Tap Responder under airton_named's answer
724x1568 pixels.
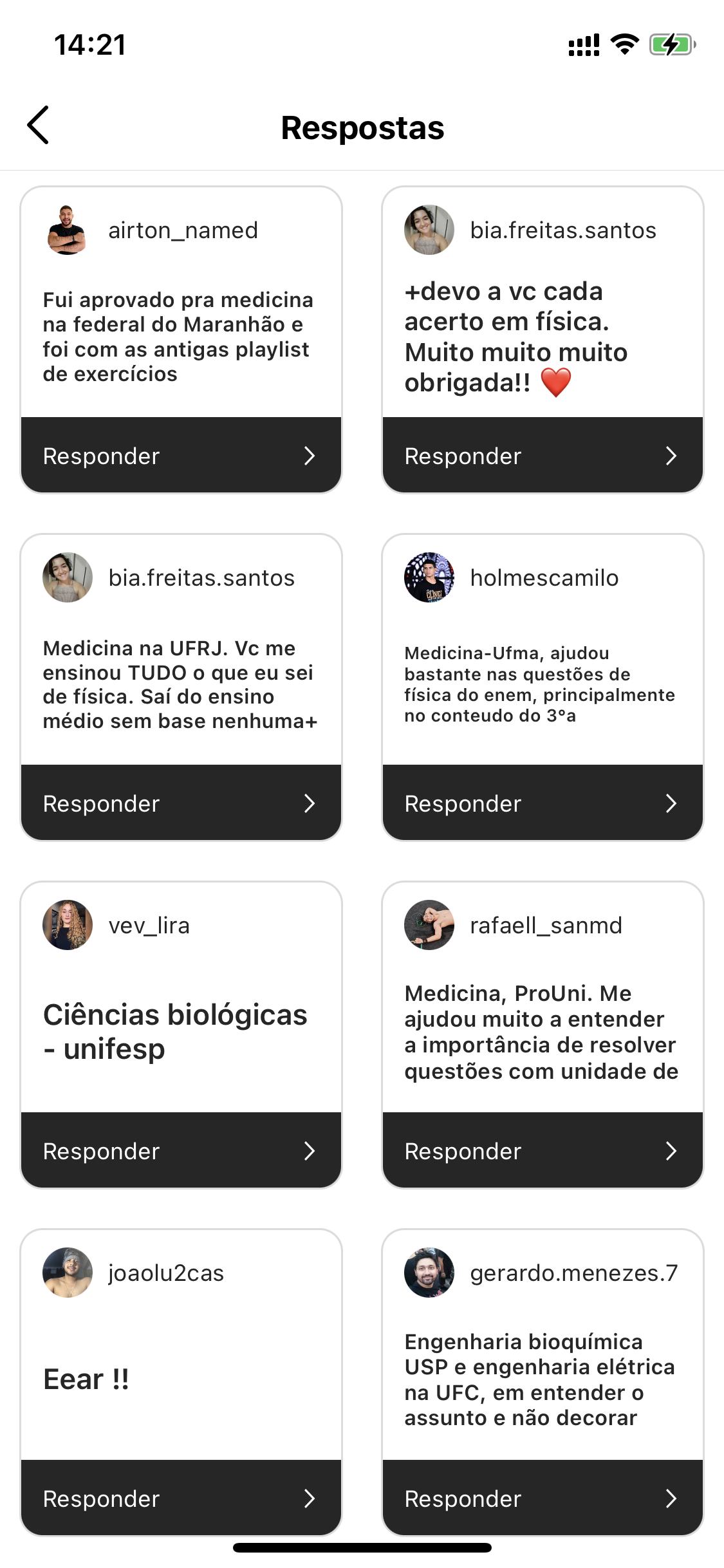(x=181, y=456)
